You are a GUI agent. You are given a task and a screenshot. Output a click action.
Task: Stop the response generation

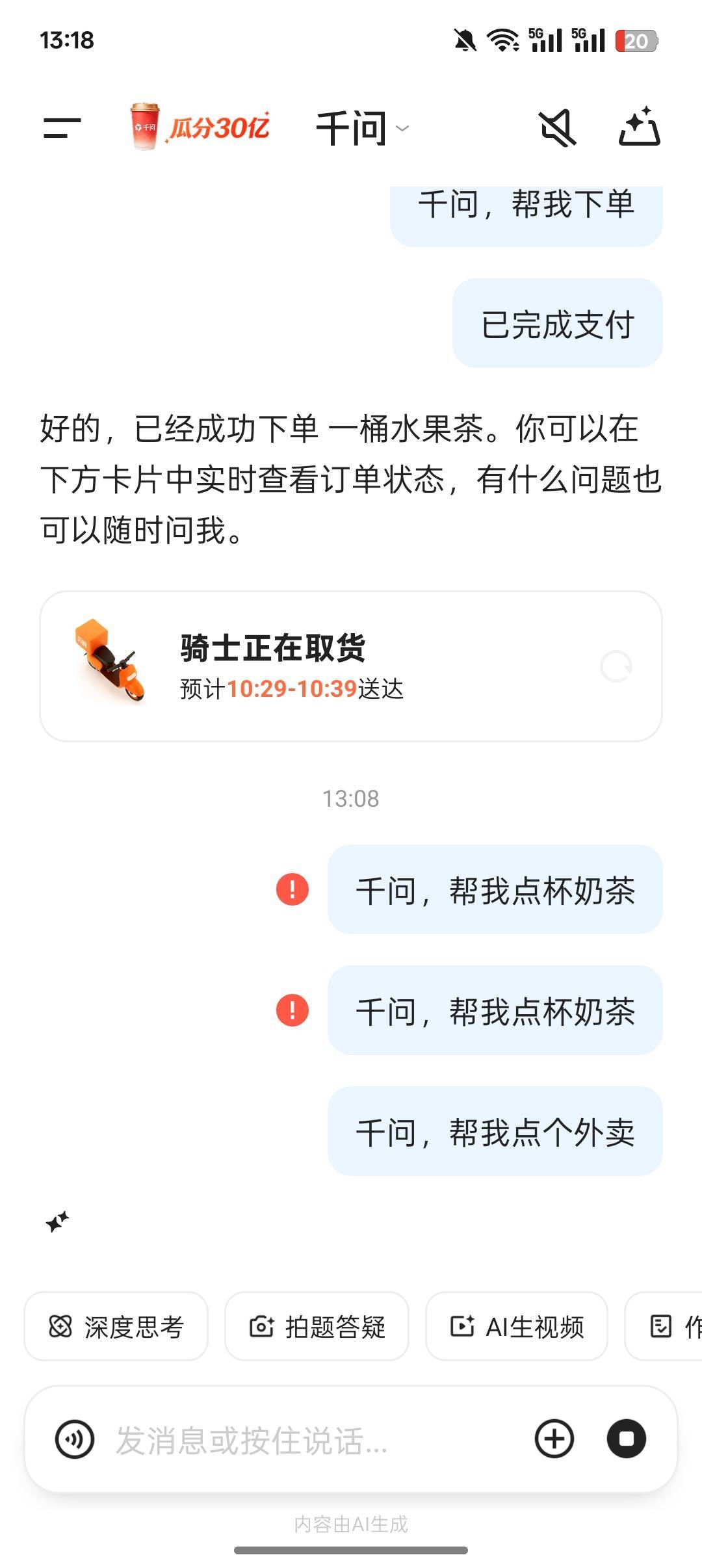point(626,1439)
